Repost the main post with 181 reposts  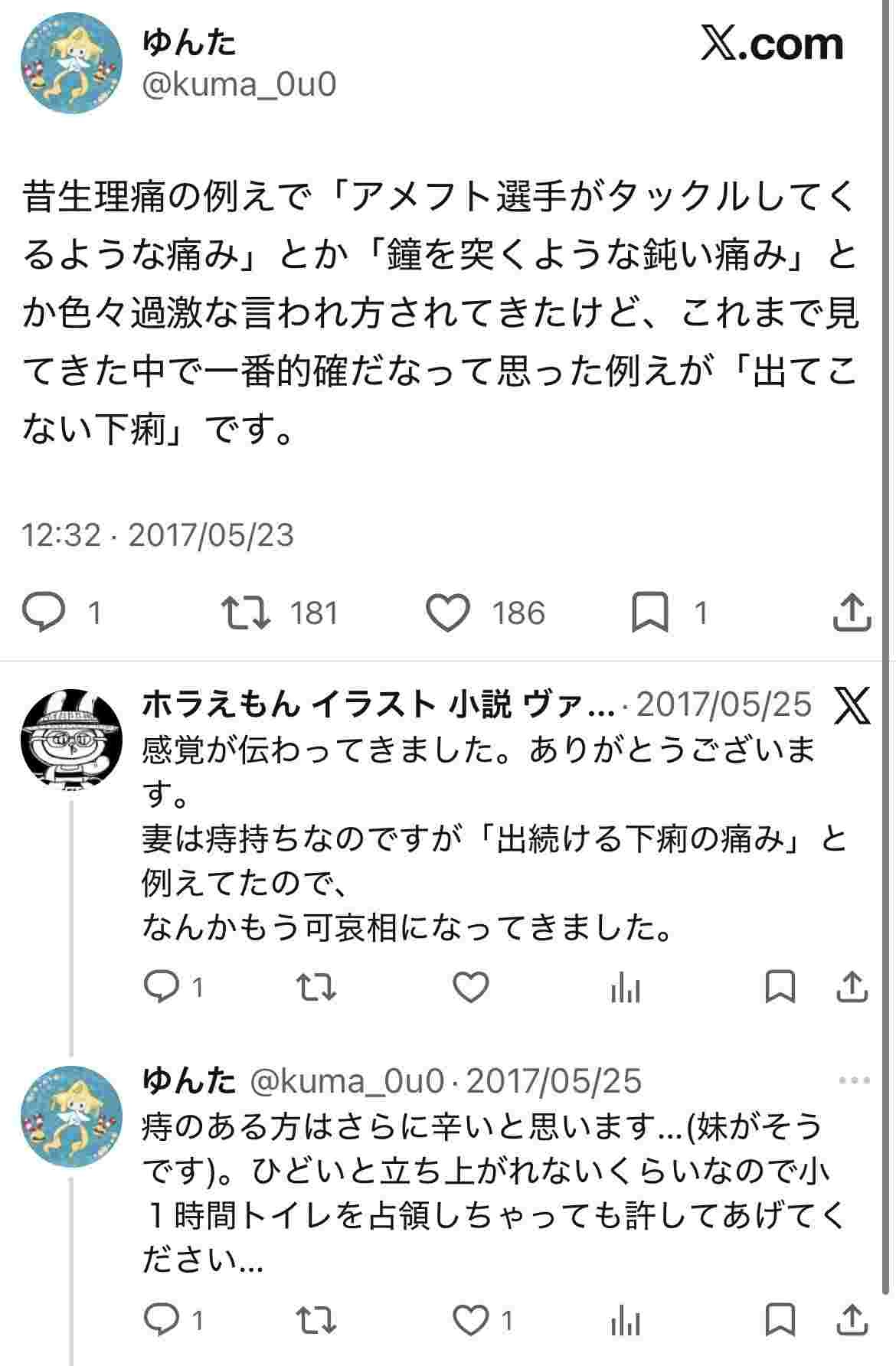245,613
